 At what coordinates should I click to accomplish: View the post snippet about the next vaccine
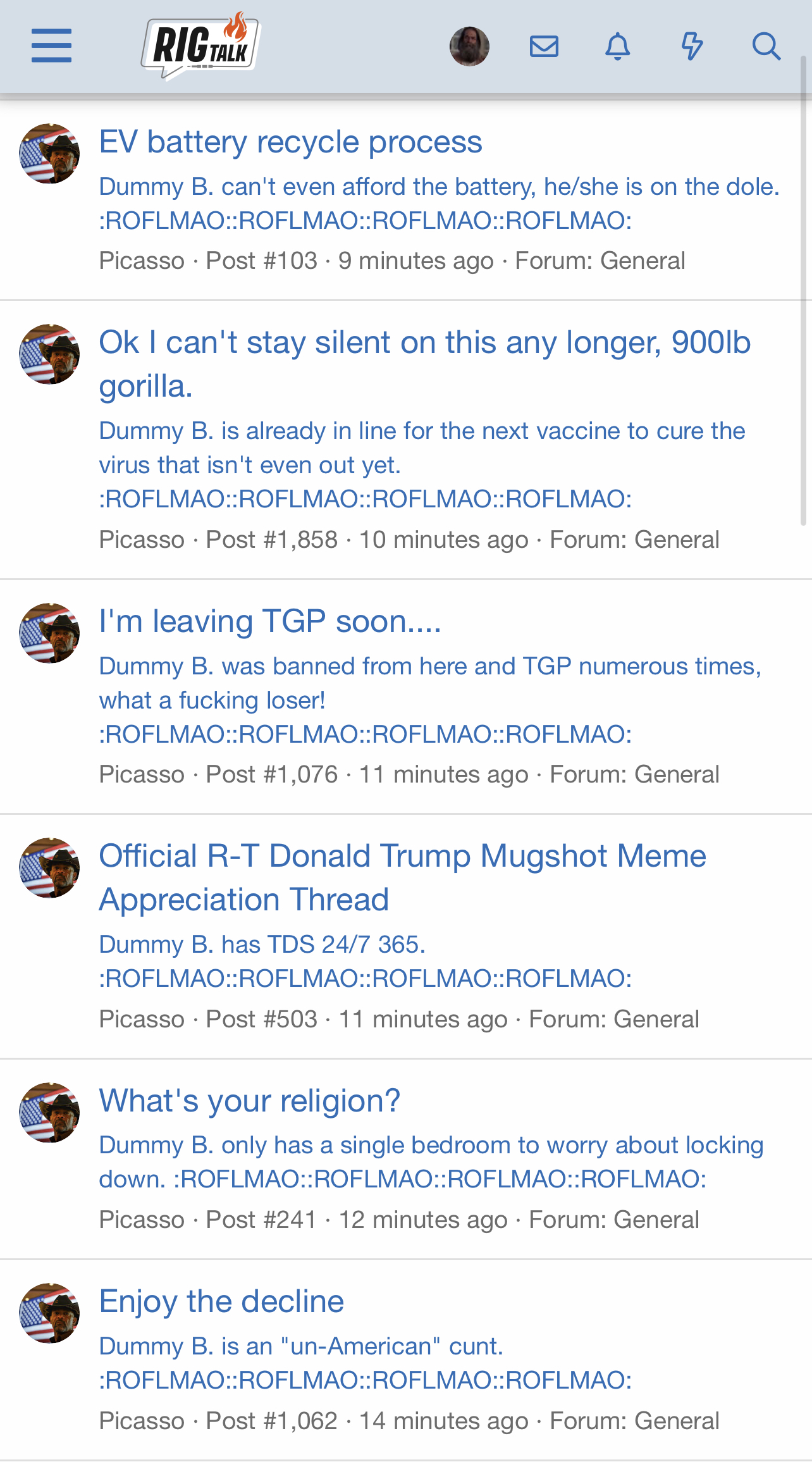point(422,464)
